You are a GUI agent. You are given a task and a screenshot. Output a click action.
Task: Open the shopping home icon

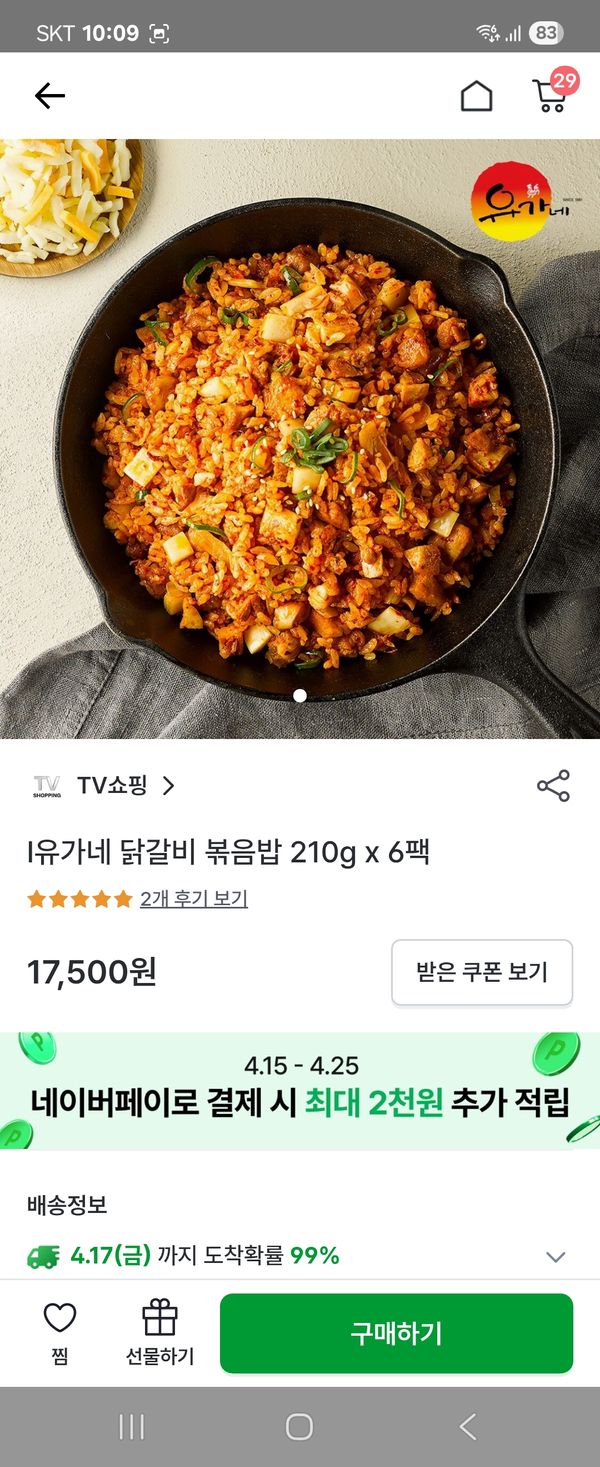tap(476, 96)
